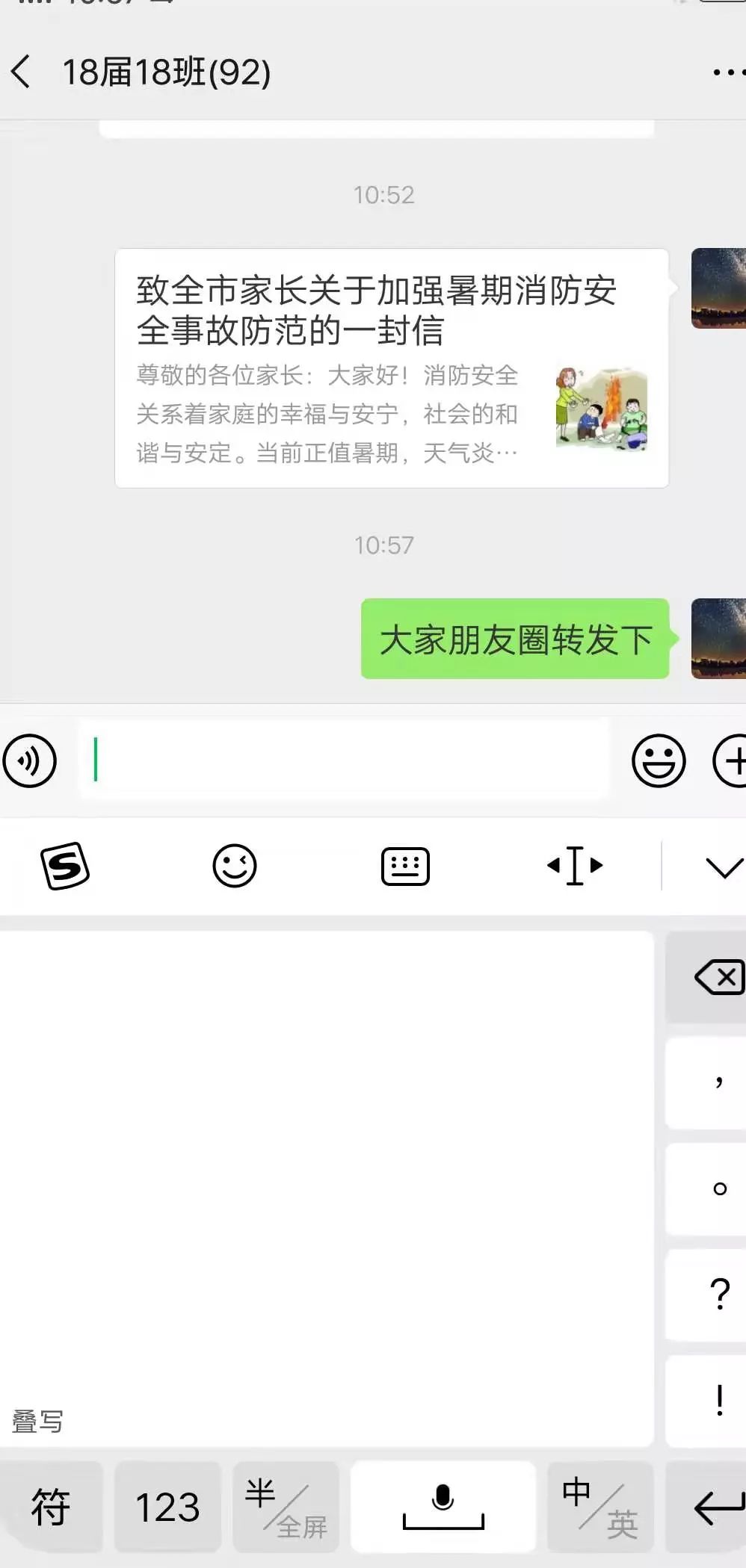Viewport: 746px width, 1568px height.
Task: Collapse the keyboard with the down chevron
Action: click(x=724, y=867)
